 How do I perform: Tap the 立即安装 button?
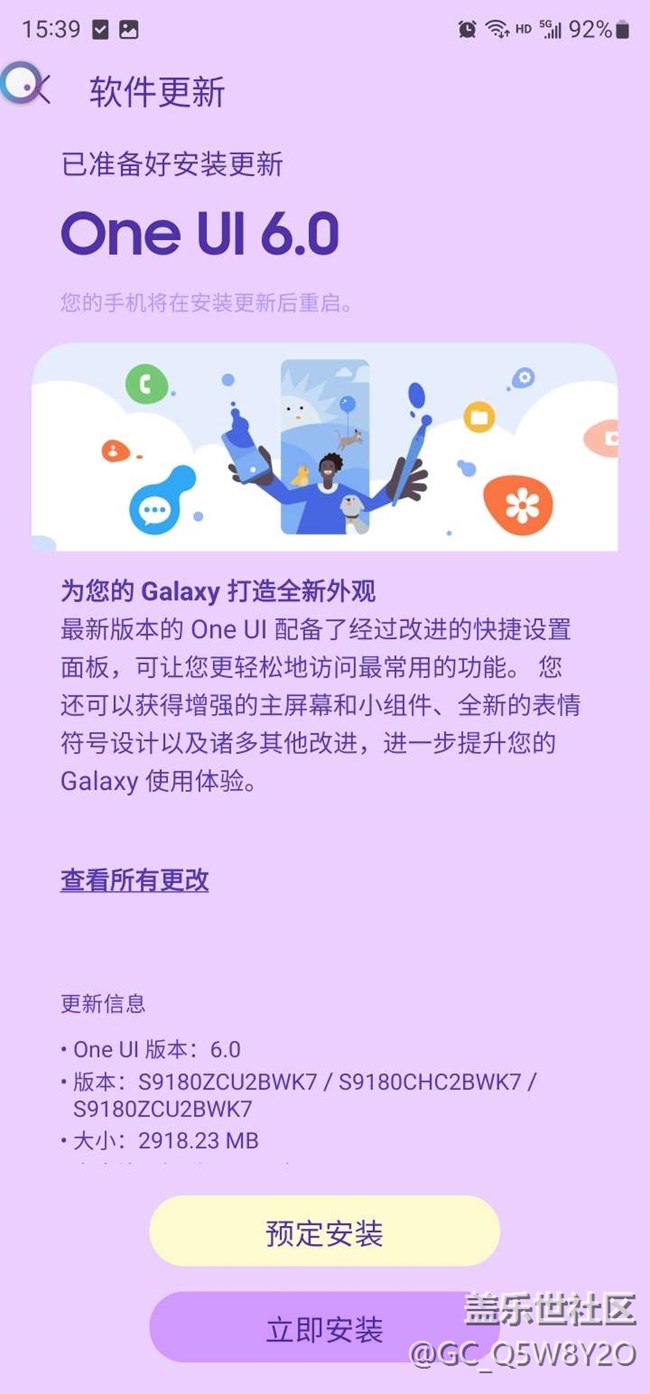324,1328
